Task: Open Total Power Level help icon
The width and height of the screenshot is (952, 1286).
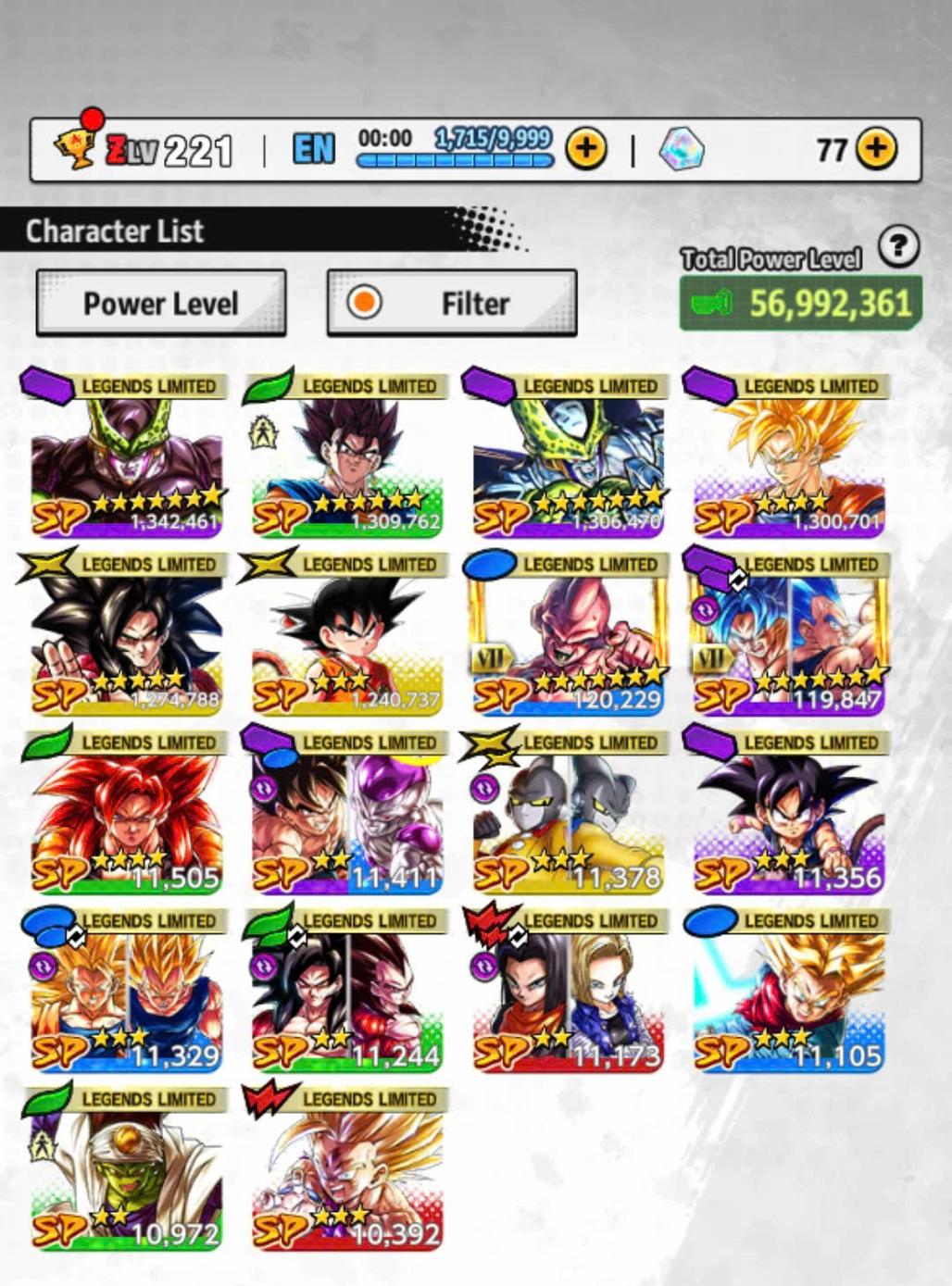Action: [x=897, y=247]
